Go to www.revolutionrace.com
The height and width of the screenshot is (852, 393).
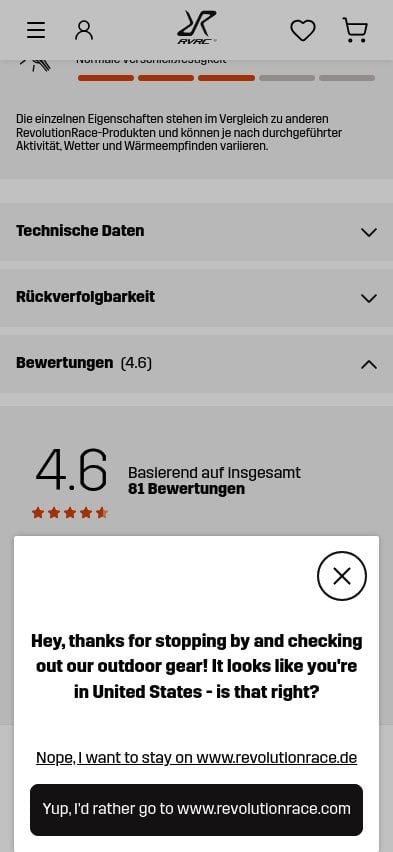[196, 809]
